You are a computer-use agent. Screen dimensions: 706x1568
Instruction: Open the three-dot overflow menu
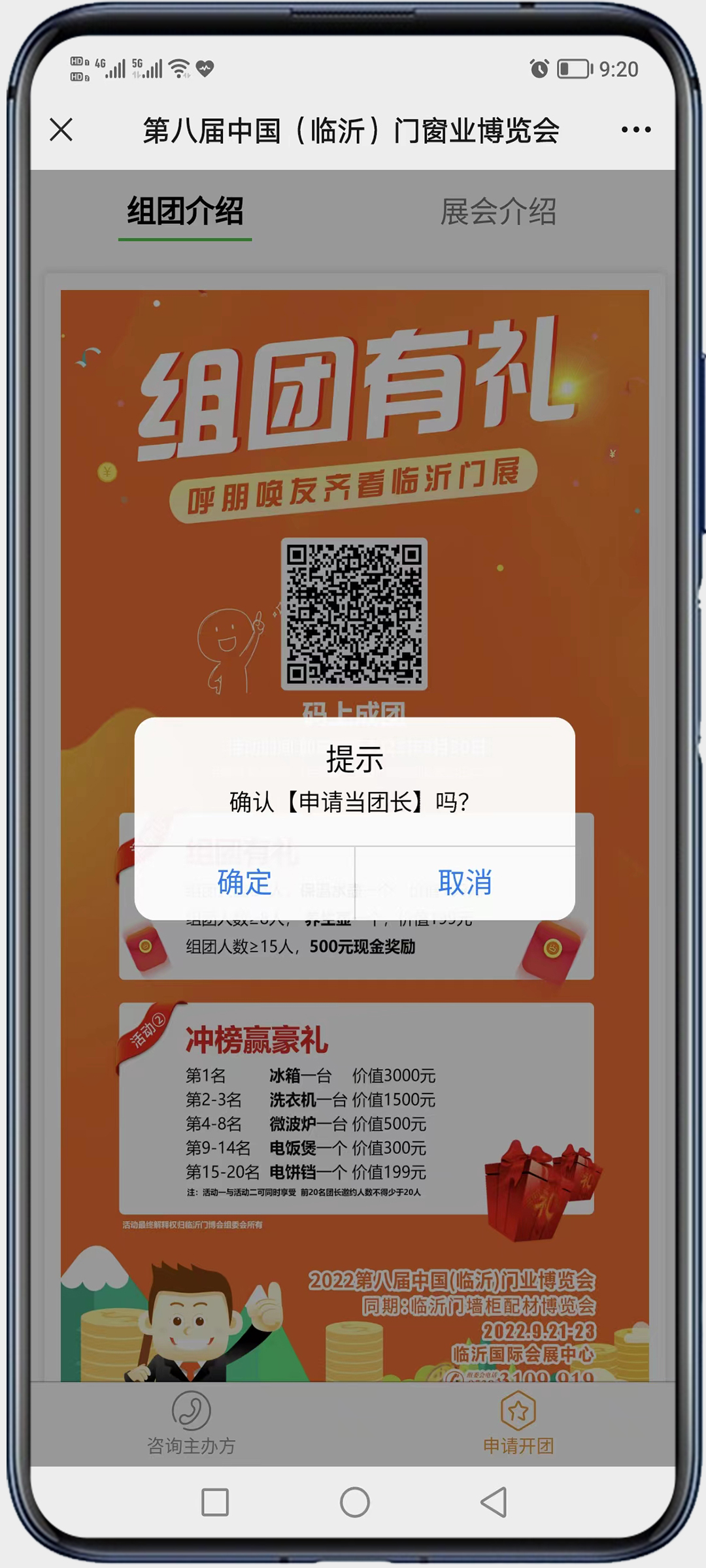click(635, 129)
